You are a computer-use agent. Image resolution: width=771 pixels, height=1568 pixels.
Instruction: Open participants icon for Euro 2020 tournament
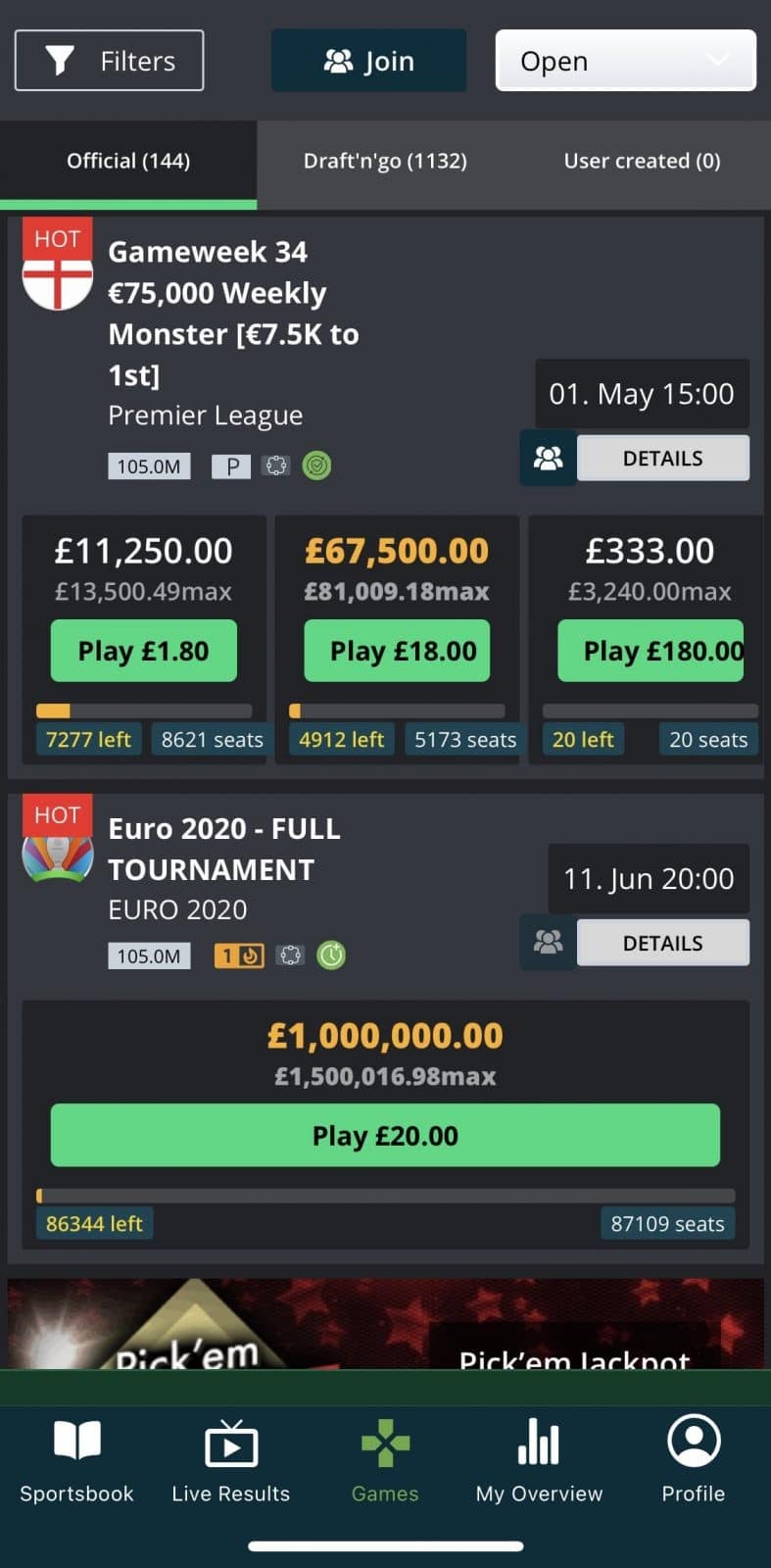point(548,943)
